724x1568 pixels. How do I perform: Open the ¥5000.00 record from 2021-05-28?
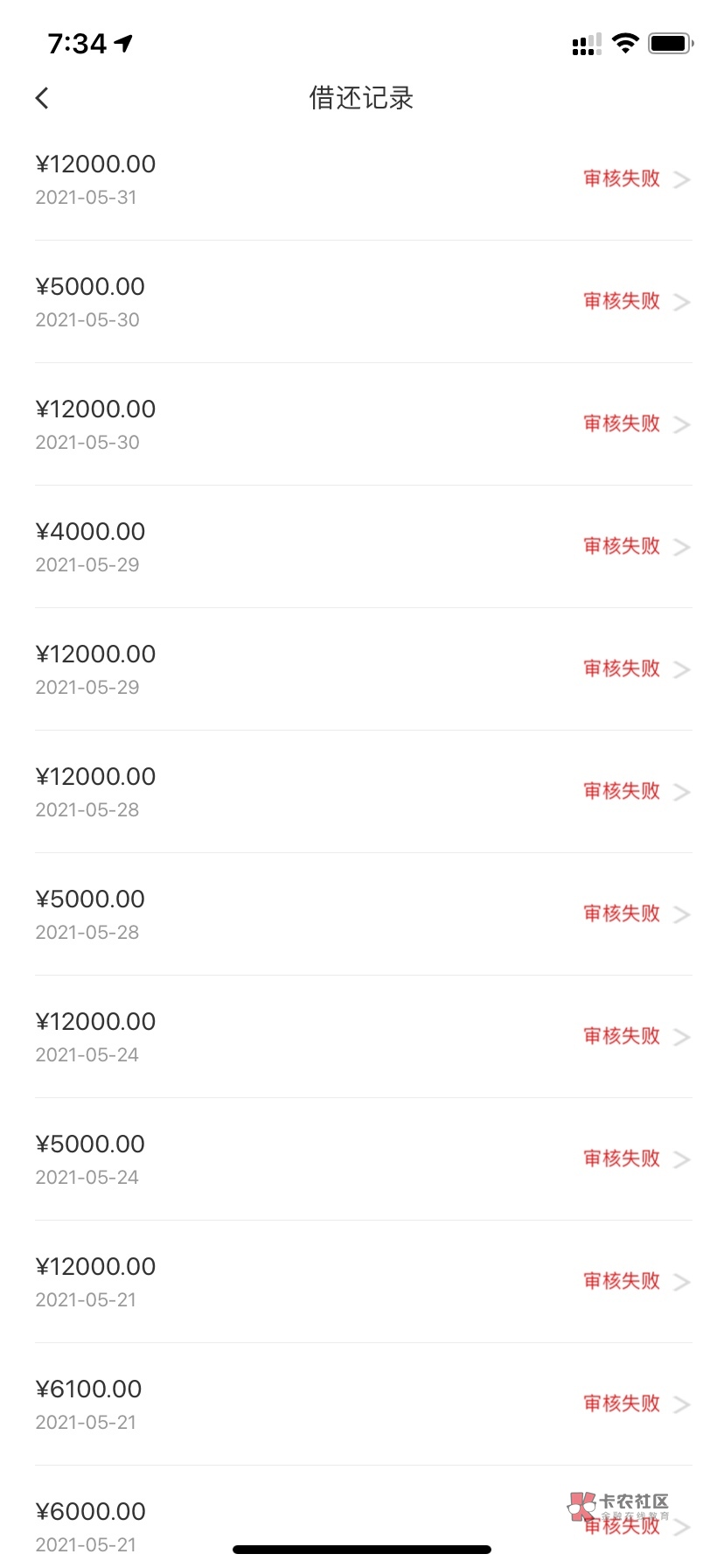(x=362, y=914)
